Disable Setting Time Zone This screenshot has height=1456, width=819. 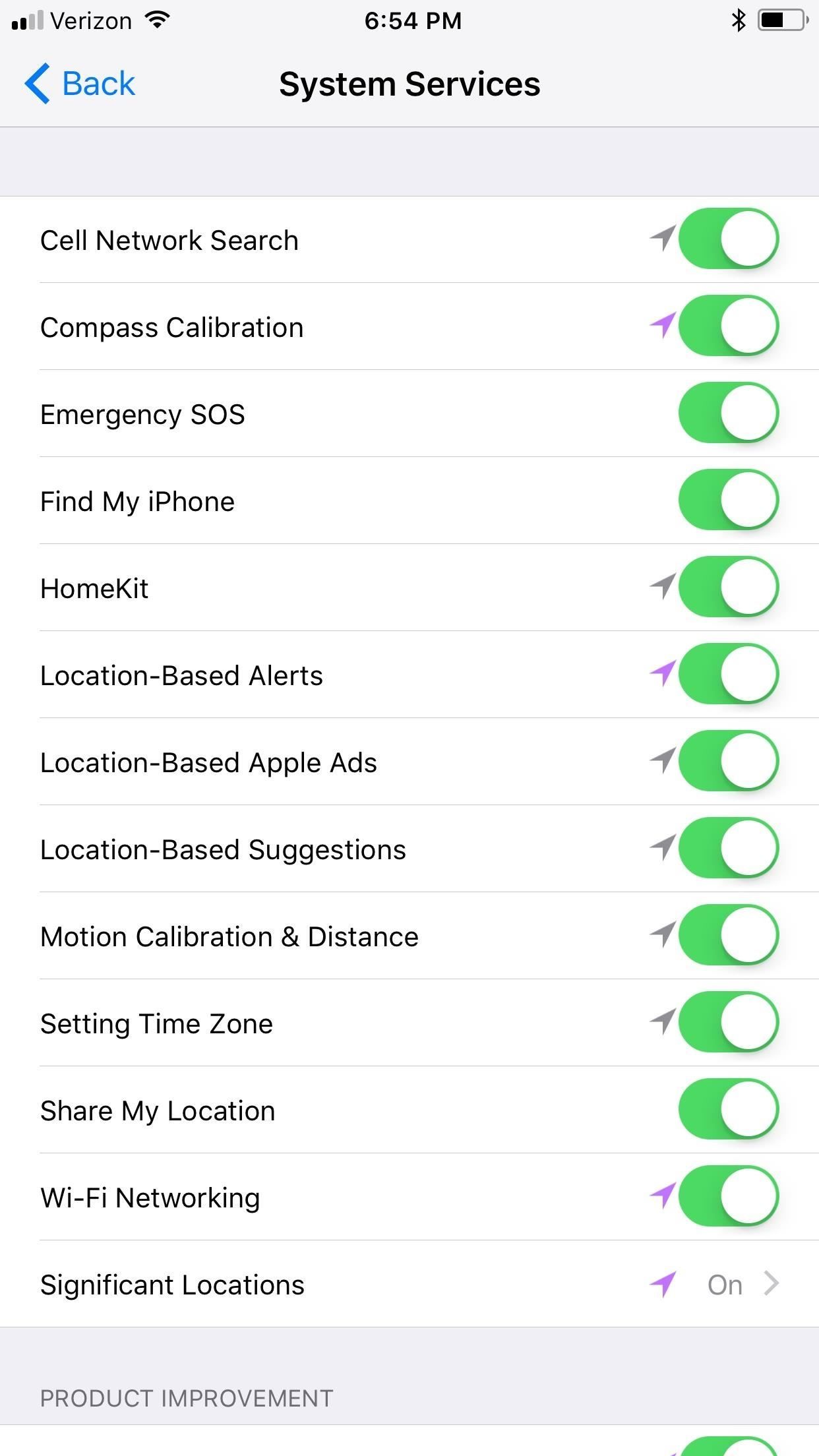pos(727,1023)
